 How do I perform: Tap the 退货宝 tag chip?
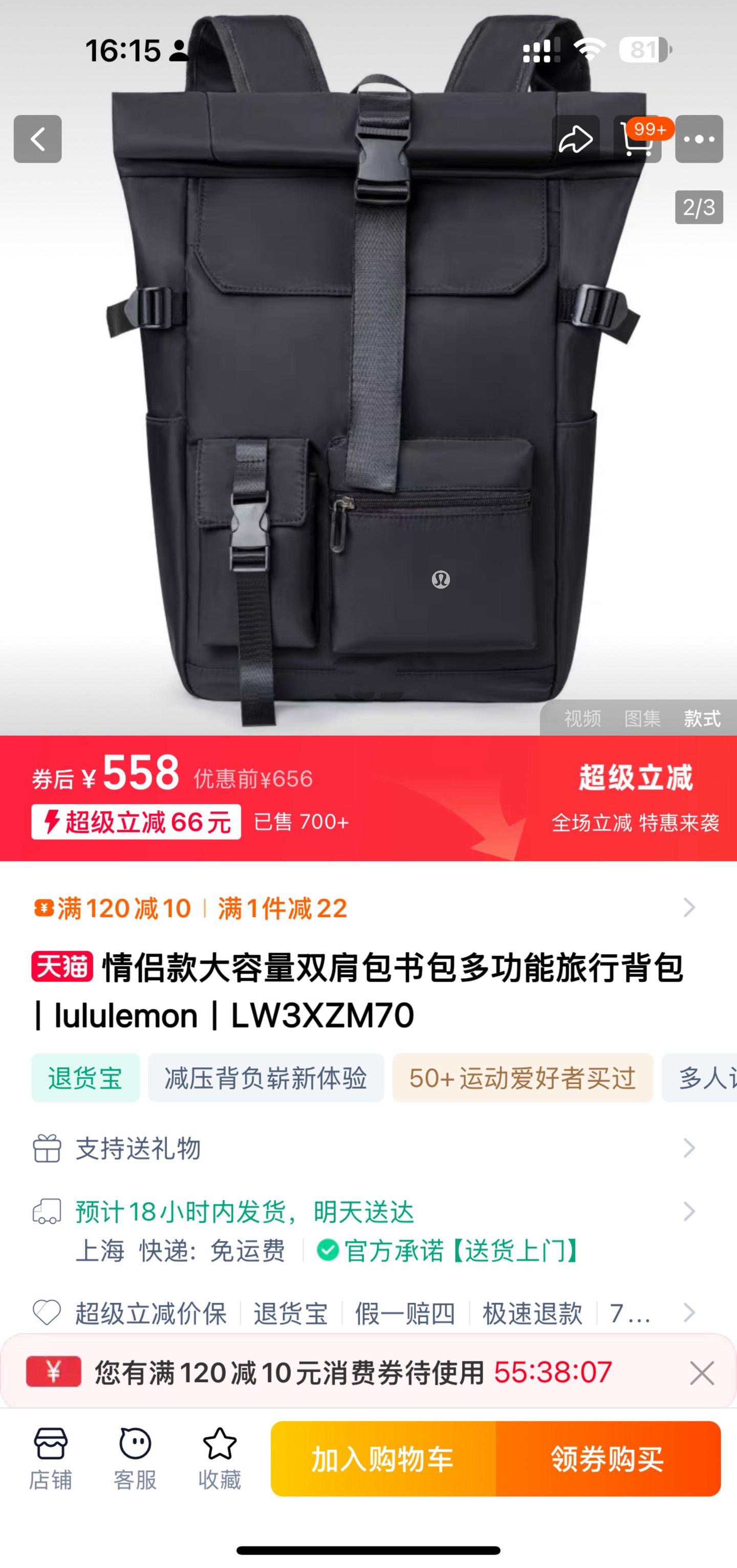point(85,1078)
